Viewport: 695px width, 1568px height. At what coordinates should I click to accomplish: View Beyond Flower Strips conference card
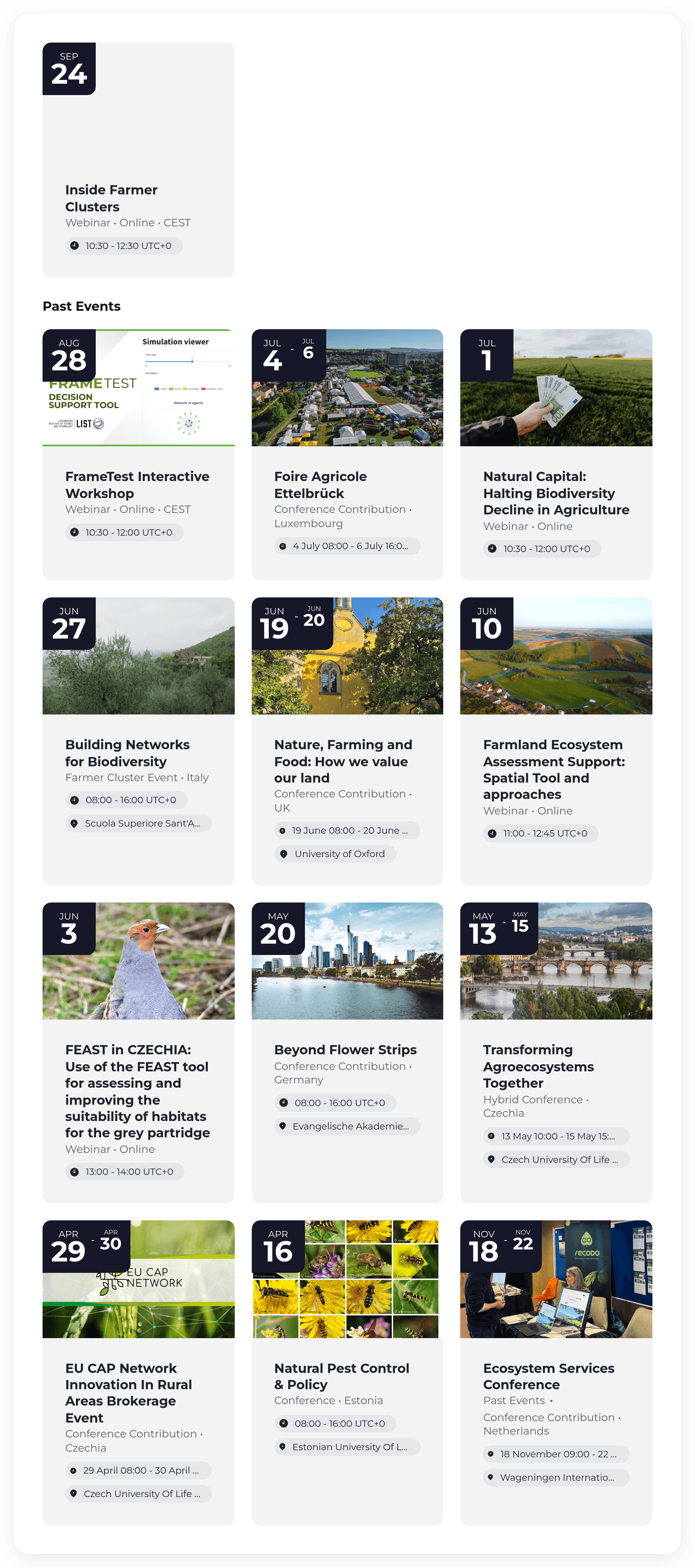coord(347,1053)
